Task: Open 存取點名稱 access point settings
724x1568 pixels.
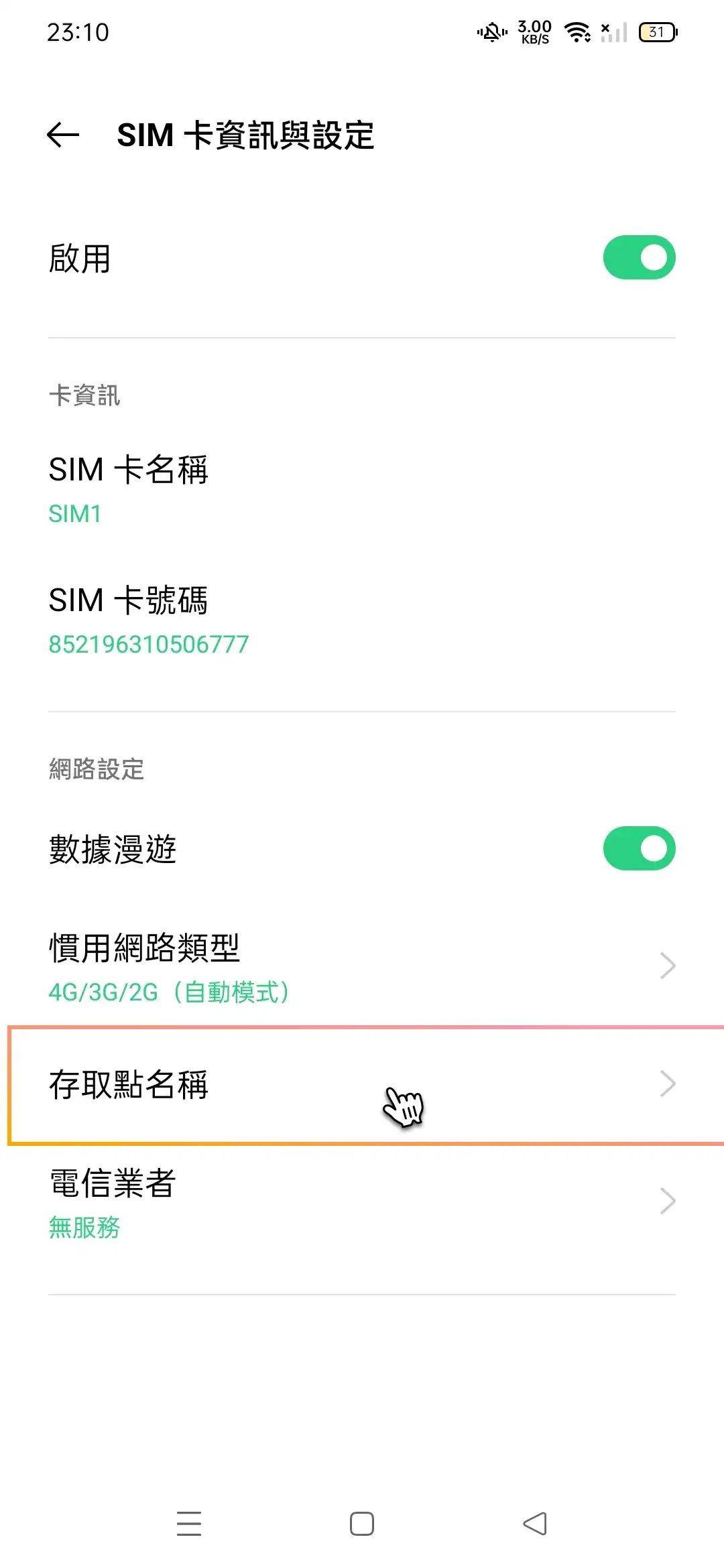Action: [x=362, y=1084]
